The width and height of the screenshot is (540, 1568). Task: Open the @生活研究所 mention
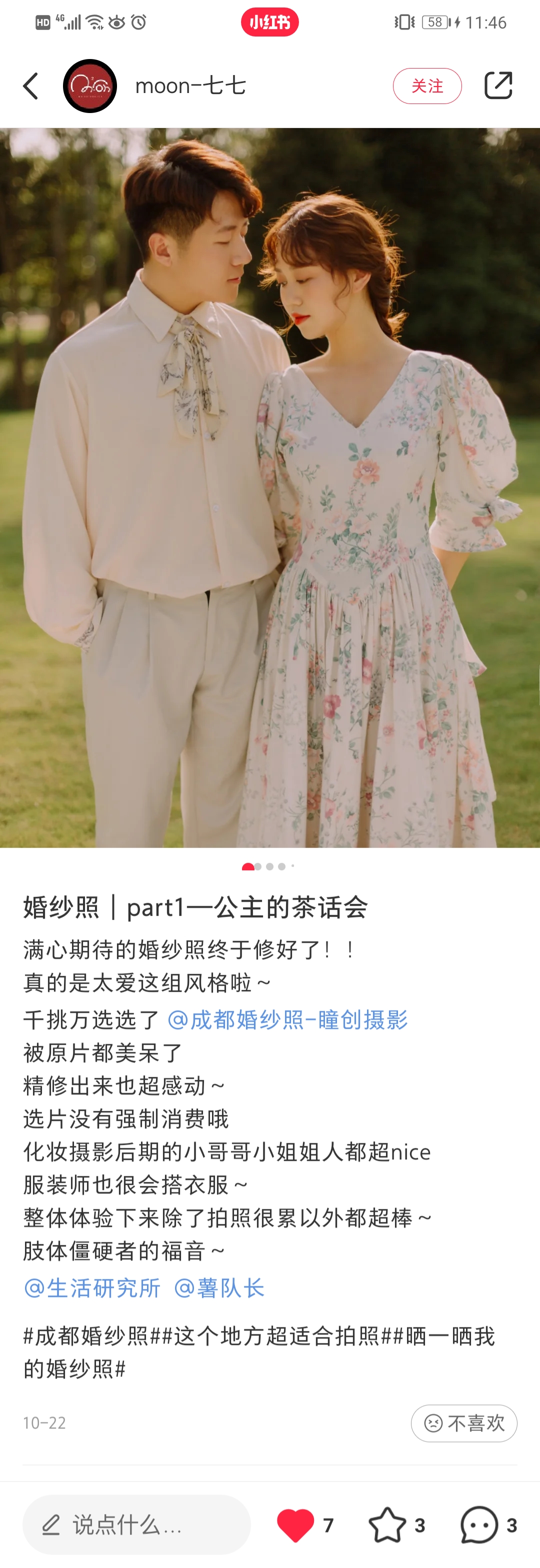(x=92, y=1288)
